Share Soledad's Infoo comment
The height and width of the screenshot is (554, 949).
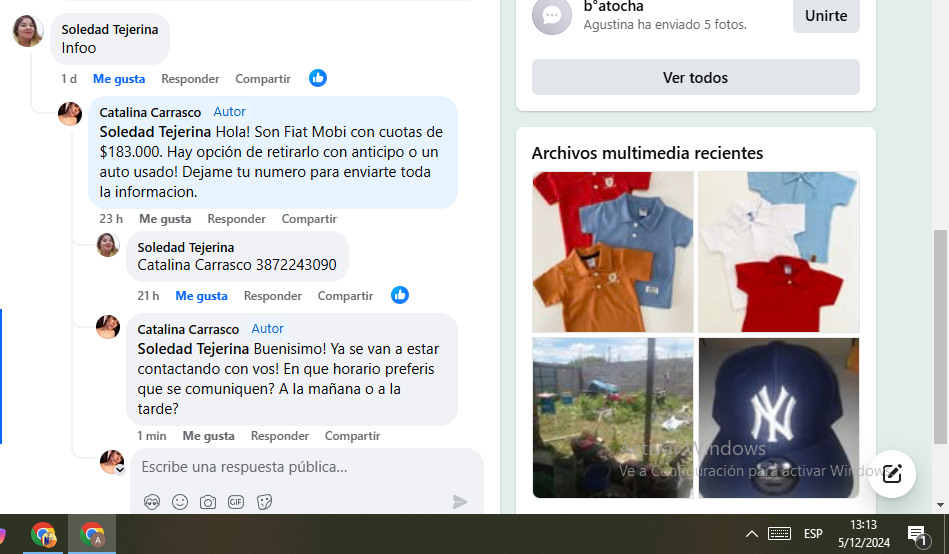click(x=262, y=79)
